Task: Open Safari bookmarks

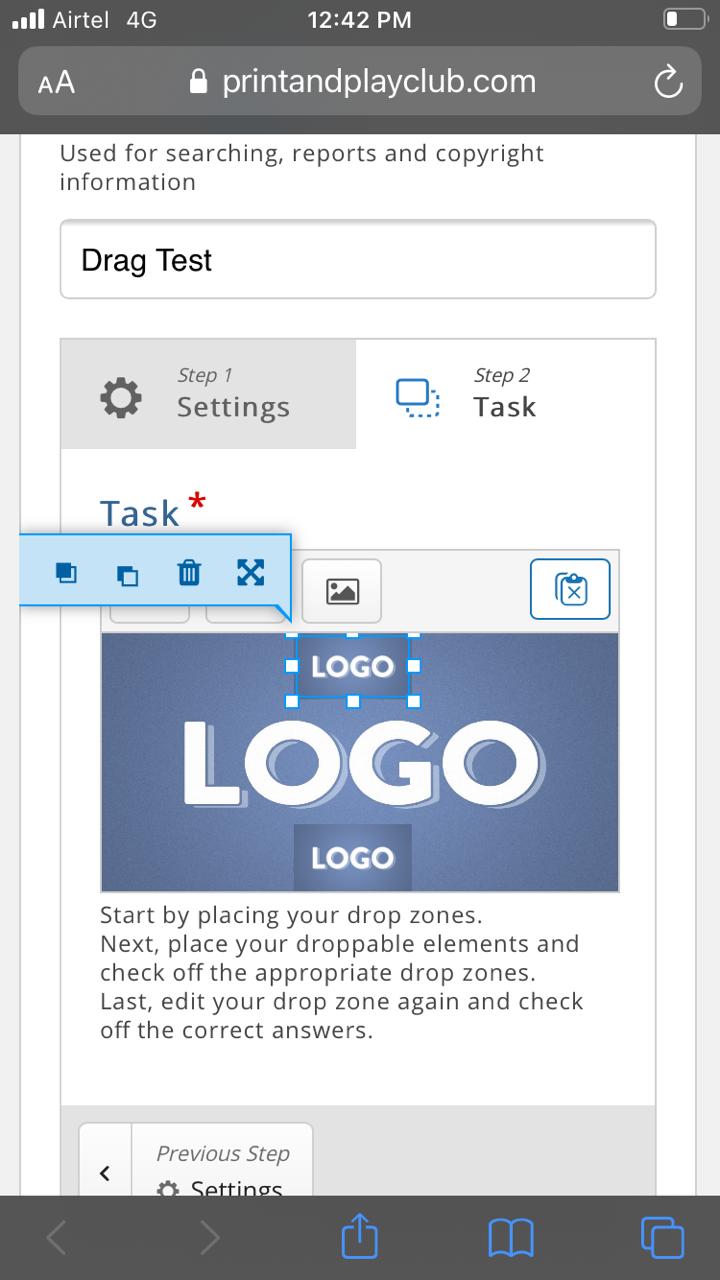Action: coord(511,1239)
